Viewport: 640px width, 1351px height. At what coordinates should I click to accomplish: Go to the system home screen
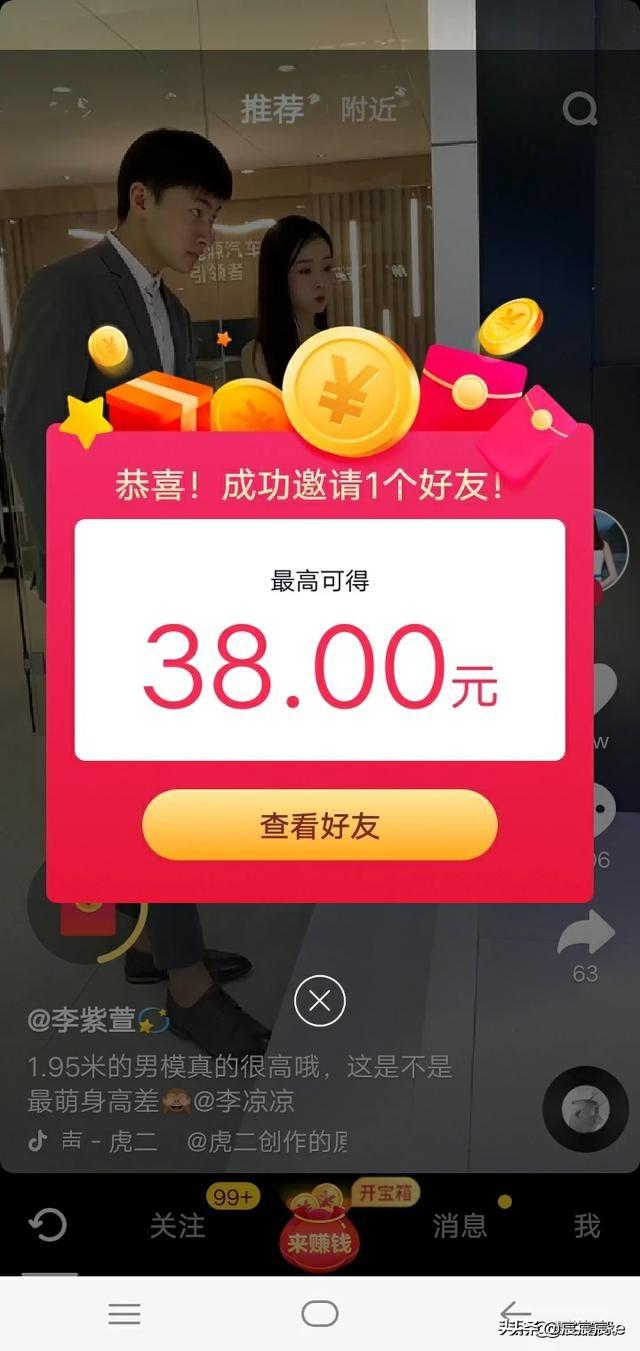pyautogui.click(x=320, y=1313)
